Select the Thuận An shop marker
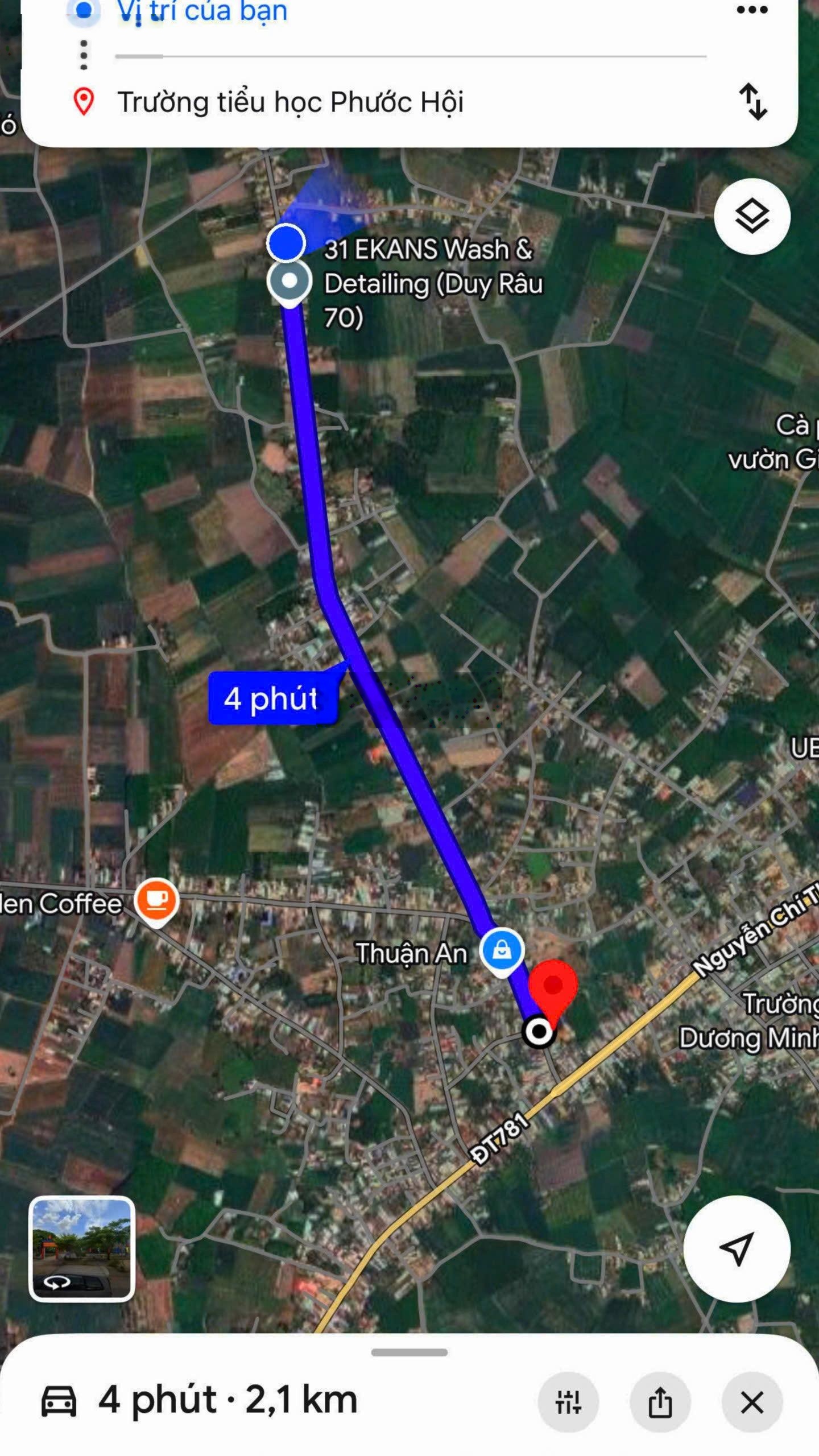Viewport: 819px width, 1456px height. (502, 950)
